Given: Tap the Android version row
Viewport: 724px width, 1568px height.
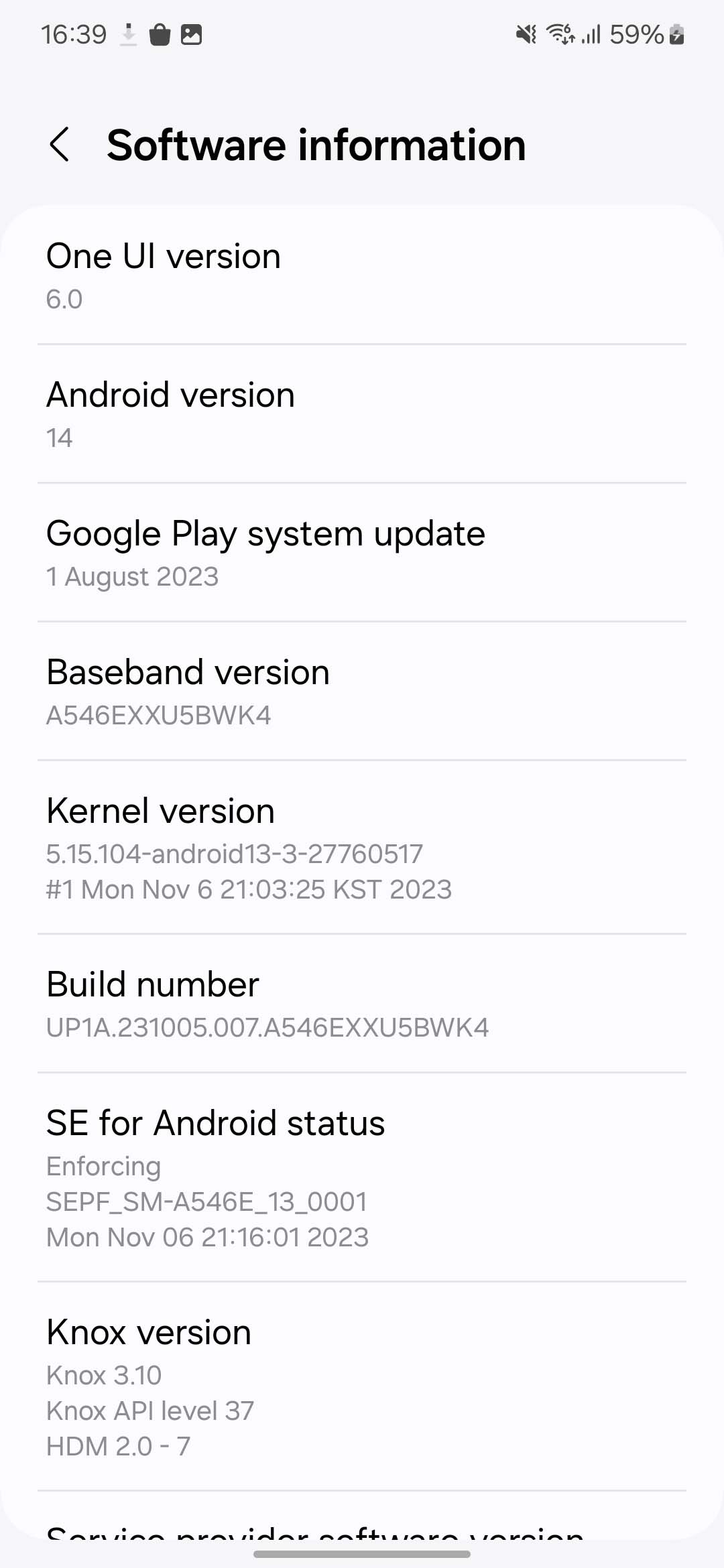Looking at the screenshot, I should point(362,414).
